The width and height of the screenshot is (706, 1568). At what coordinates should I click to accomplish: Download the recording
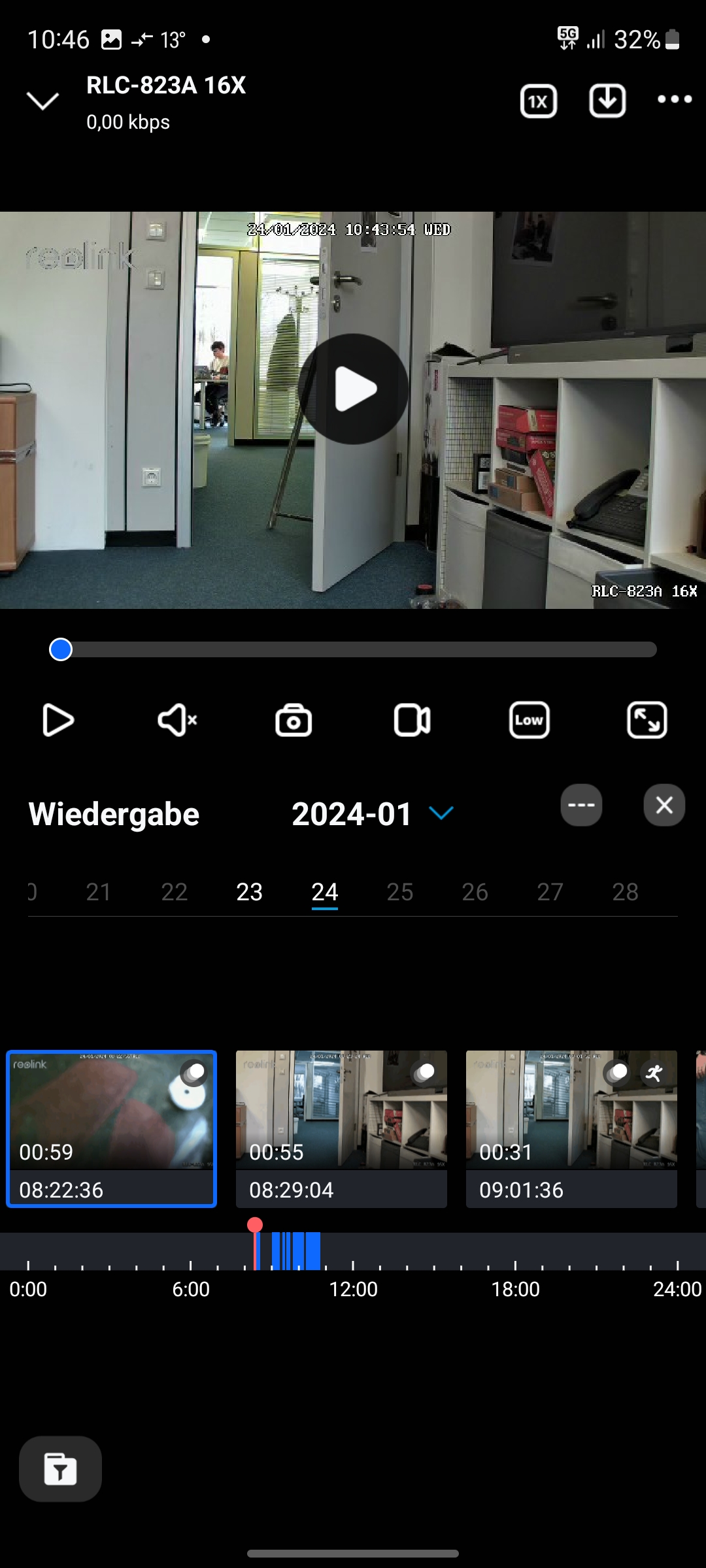[607, 101]
